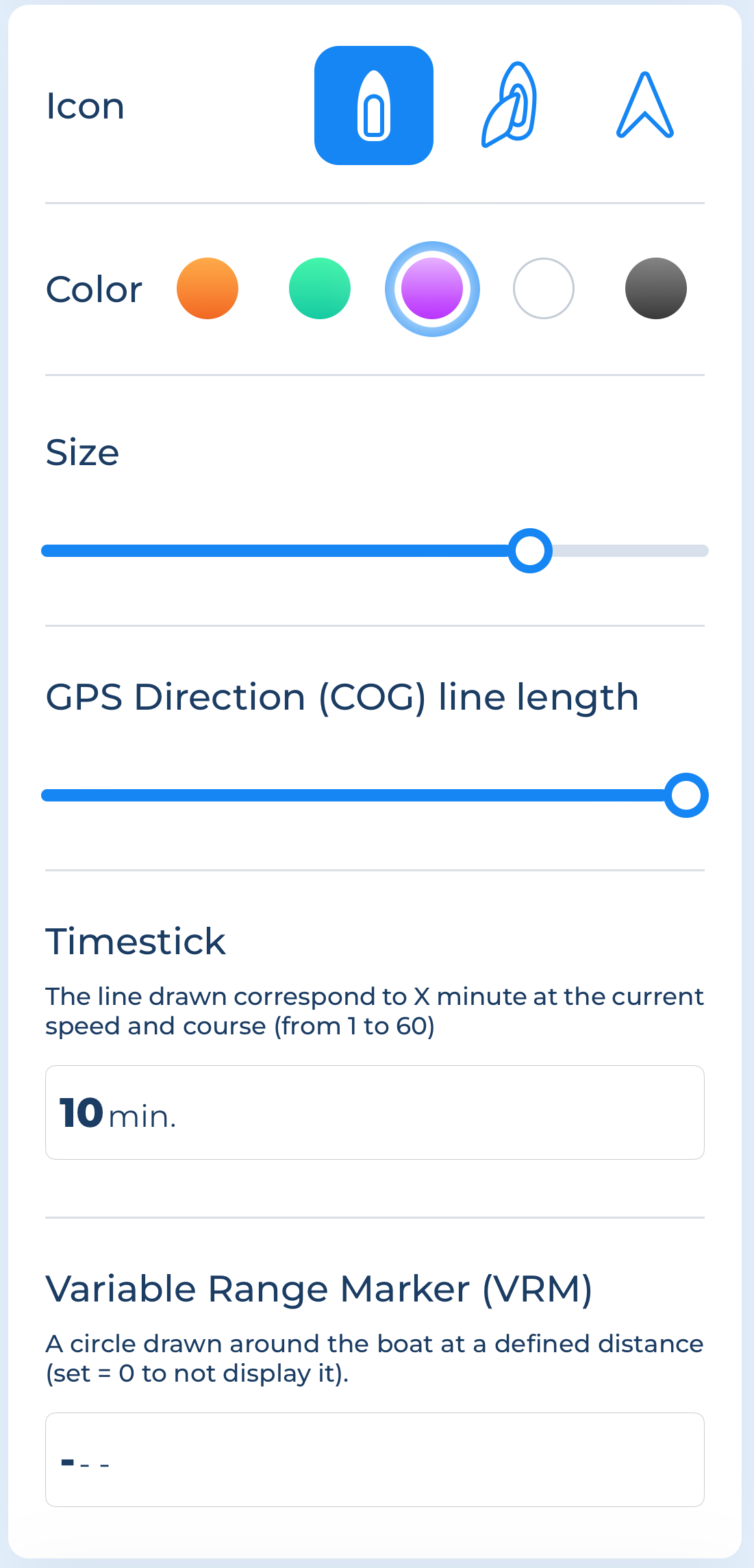Viewport: 754px width, 1568px height.
Task: Pick the navigation arrow icon option
Action: 645,105
